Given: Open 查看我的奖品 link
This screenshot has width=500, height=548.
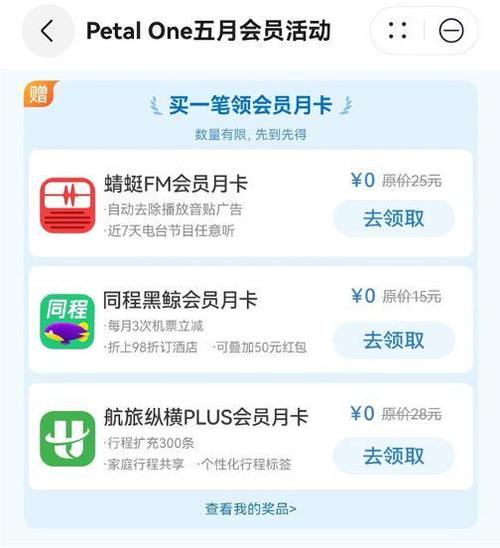Looking at the screenshot, I should [x=251, y=509].
